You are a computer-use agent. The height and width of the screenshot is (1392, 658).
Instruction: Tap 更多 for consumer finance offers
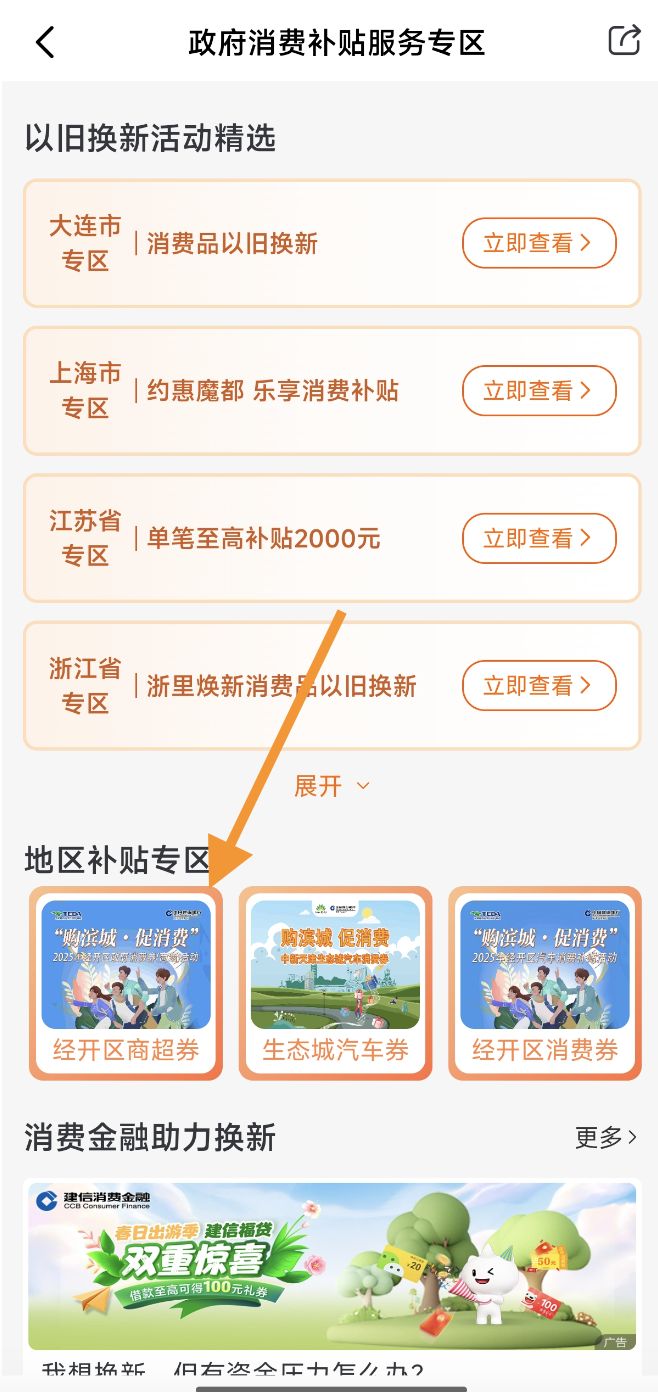pyautogui.click(x=605, y=1137)
